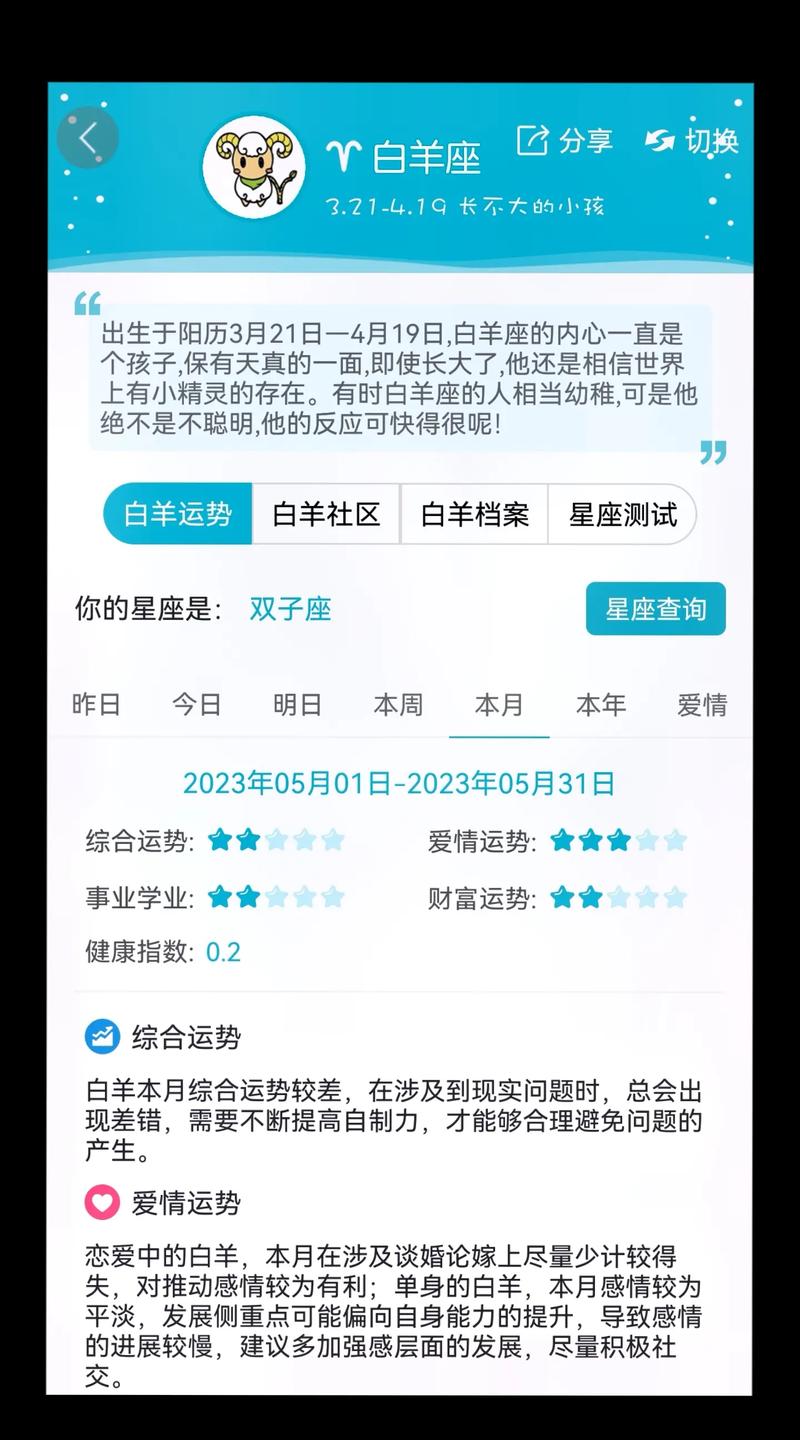Image resolution: width=800 pixels, height=1440 pixels.
Task: Tap the 星座查询 button
Action: tap(655, 609)
